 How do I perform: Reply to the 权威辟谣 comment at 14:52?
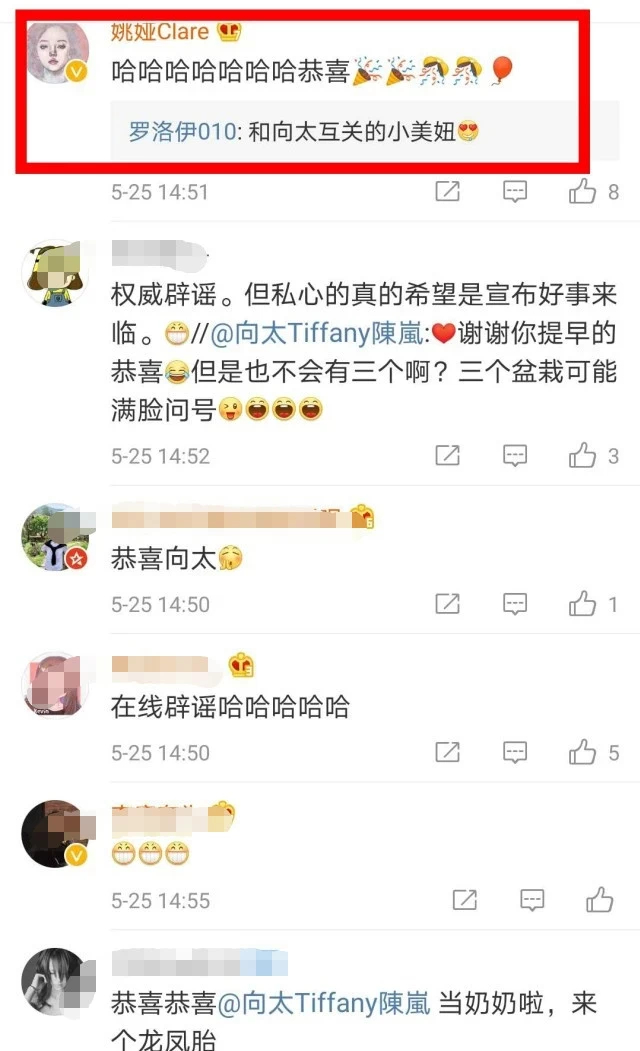coord(514,456)
